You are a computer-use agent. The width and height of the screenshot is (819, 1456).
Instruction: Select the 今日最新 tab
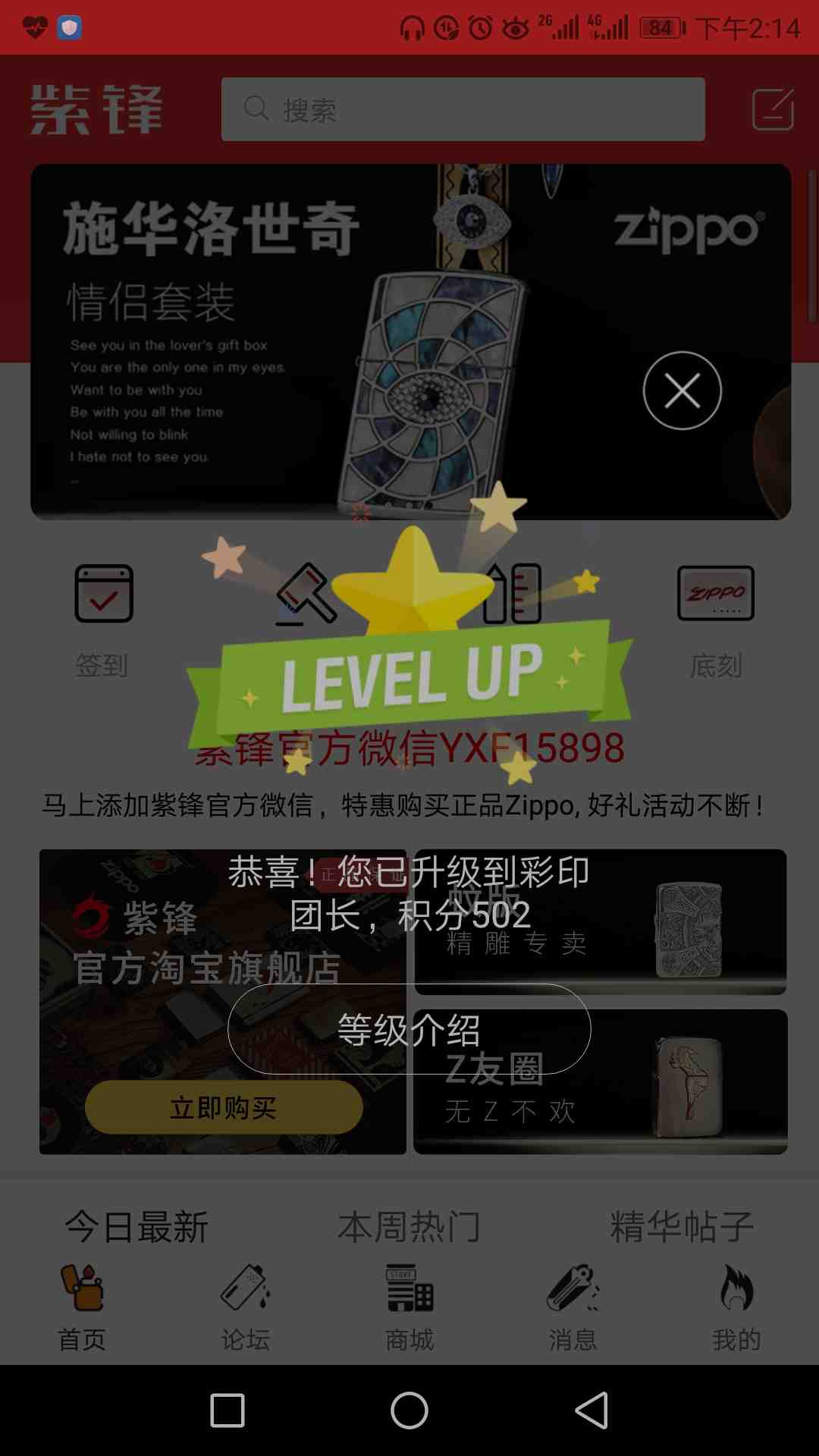pyautogui.click(x=136, y=1226)
